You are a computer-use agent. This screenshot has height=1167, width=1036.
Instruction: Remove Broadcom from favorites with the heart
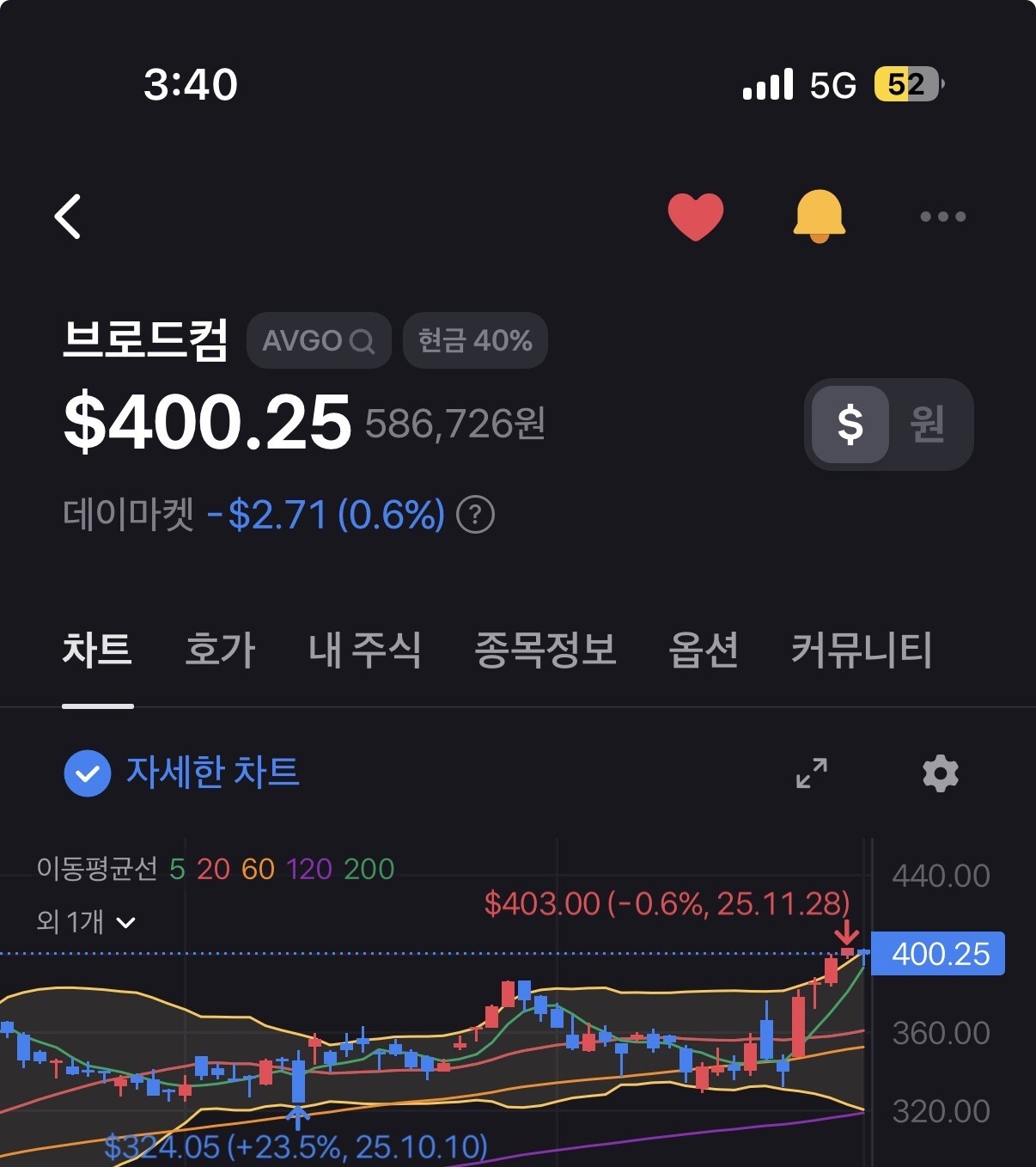pyautogui.click(x=695, y=217)
